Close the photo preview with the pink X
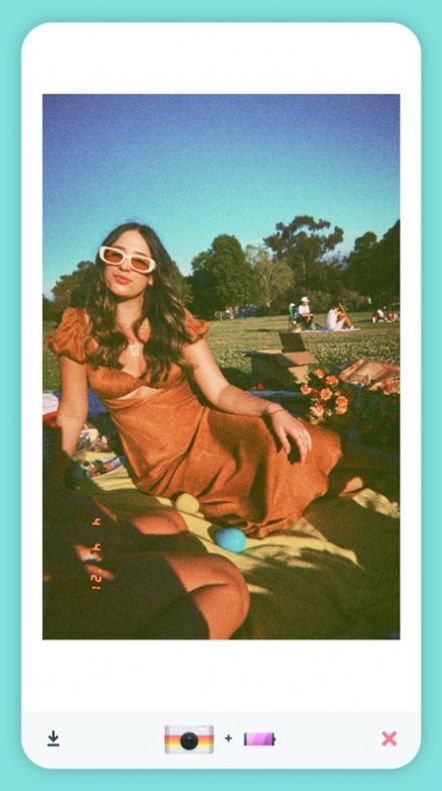The image size is (442, 791). 389,739
